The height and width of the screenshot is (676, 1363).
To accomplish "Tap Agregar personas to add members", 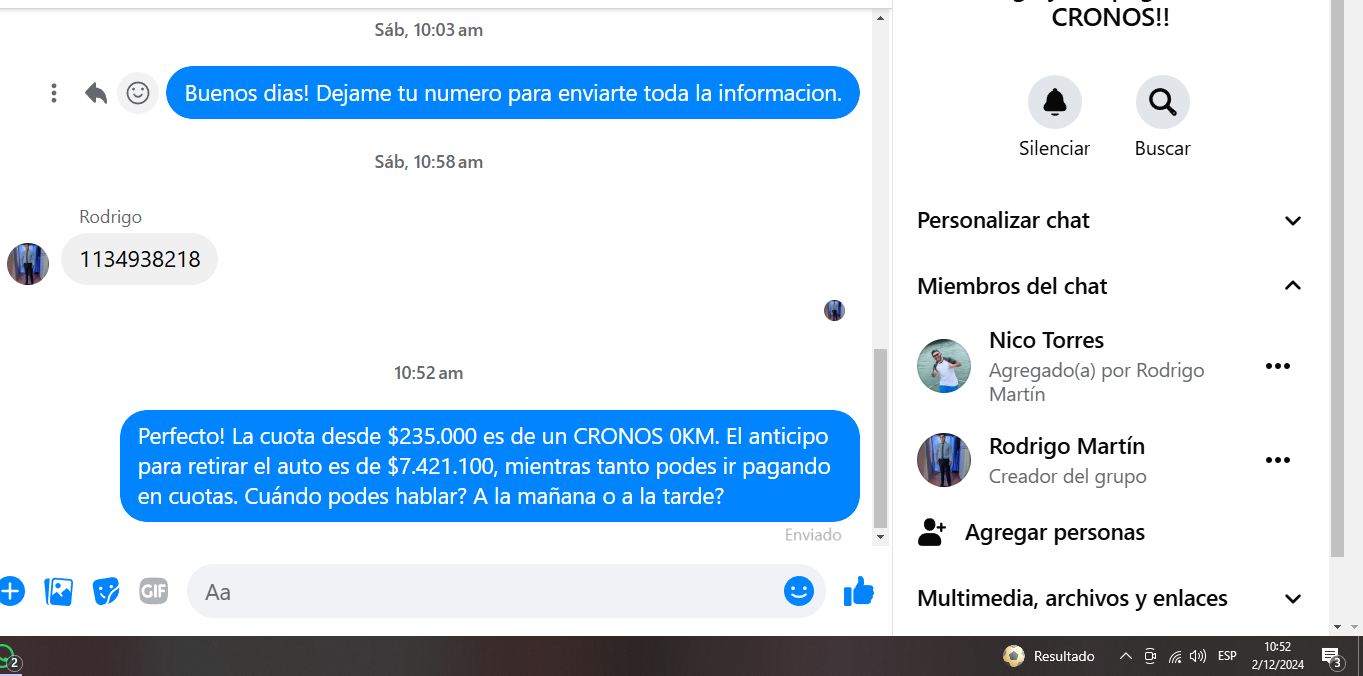I will pos(1054,532).
